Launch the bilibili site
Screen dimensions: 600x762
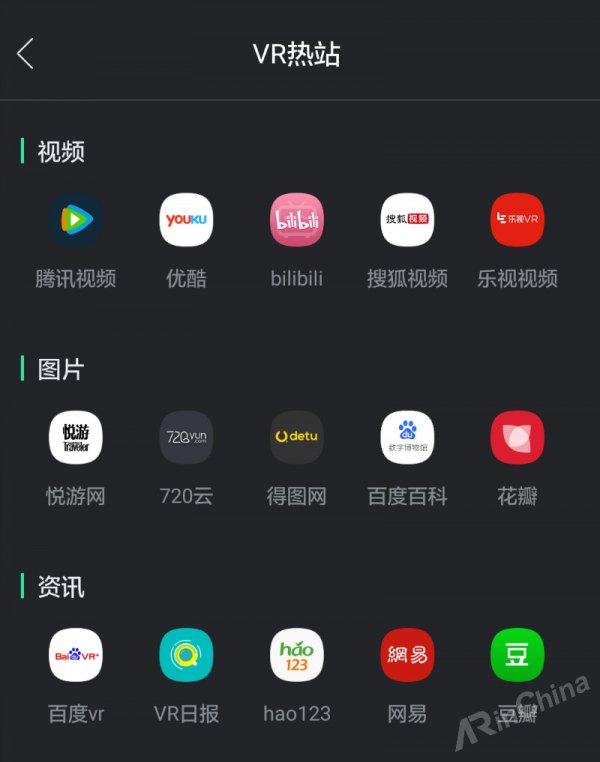click(x=297, y=220)
